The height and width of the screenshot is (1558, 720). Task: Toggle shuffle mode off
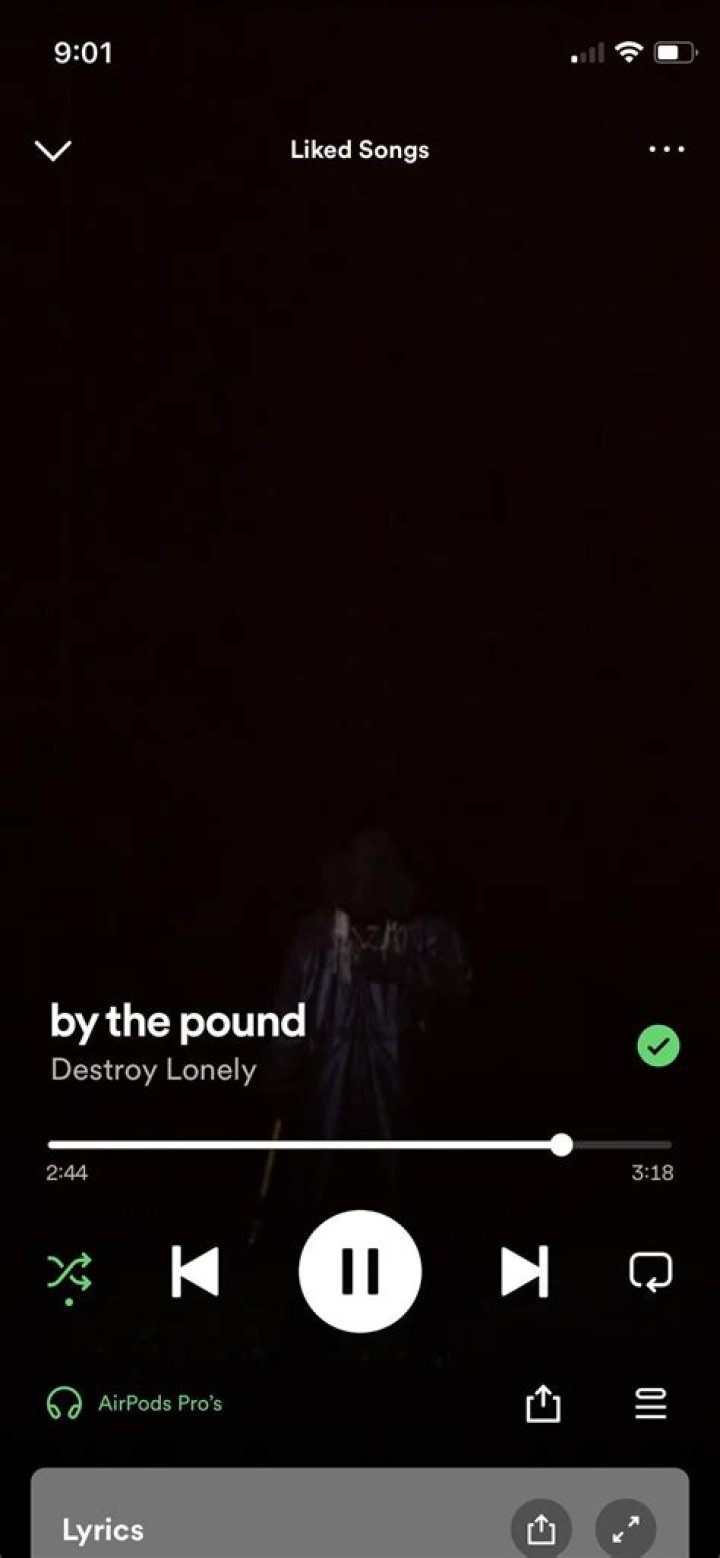click(68, 1270)
